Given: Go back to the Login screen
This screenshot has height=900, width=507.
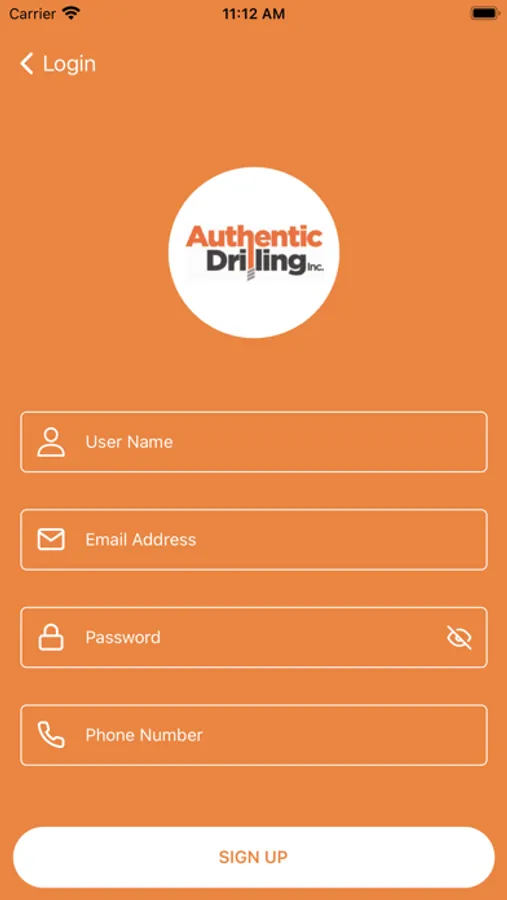Looking at the screenshot, I should (x=58, y=64).
